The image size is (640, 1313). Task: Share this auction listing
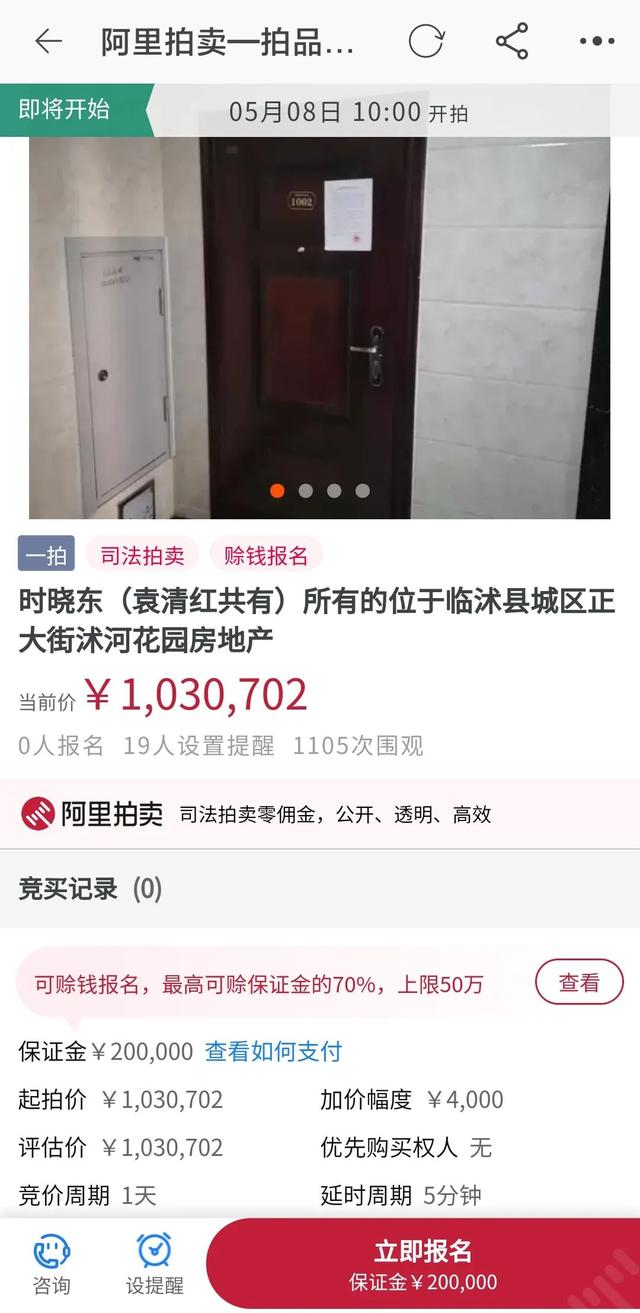[x=512, y=42]
